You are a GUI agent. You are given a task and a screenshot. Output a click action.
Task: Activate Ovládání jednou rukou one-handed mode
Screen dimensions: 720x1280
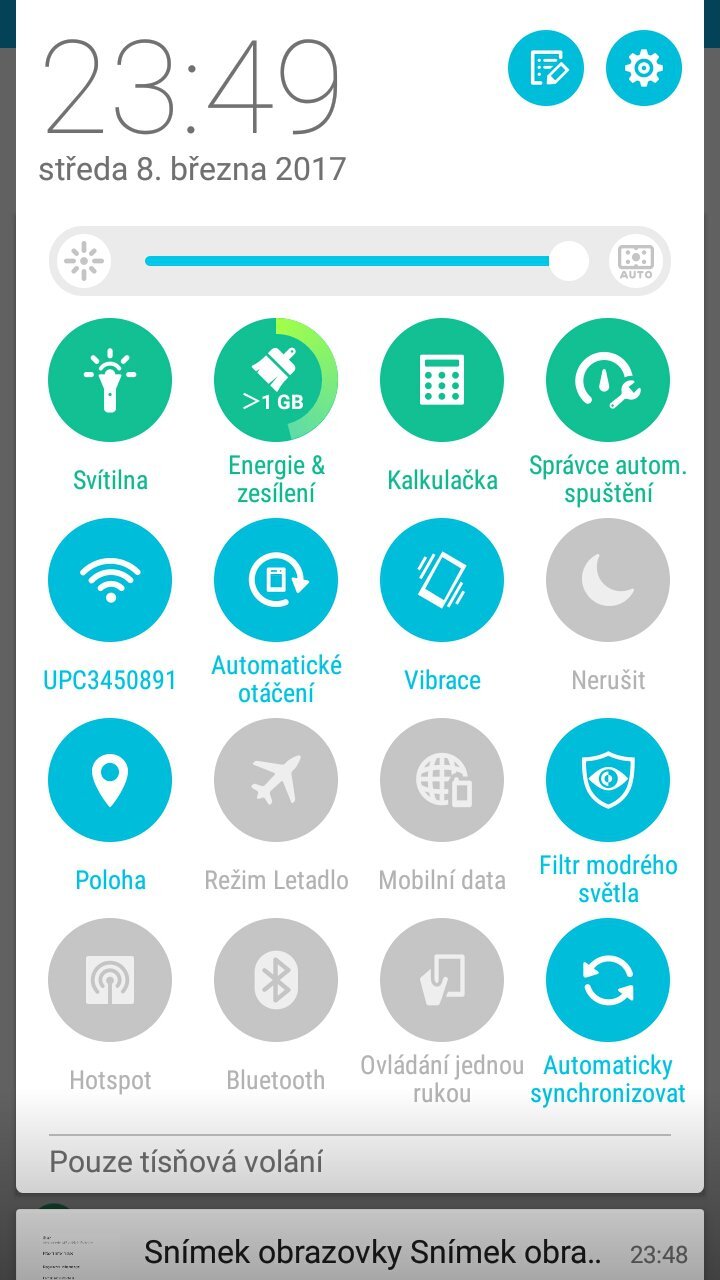click(x=442, y=979)
